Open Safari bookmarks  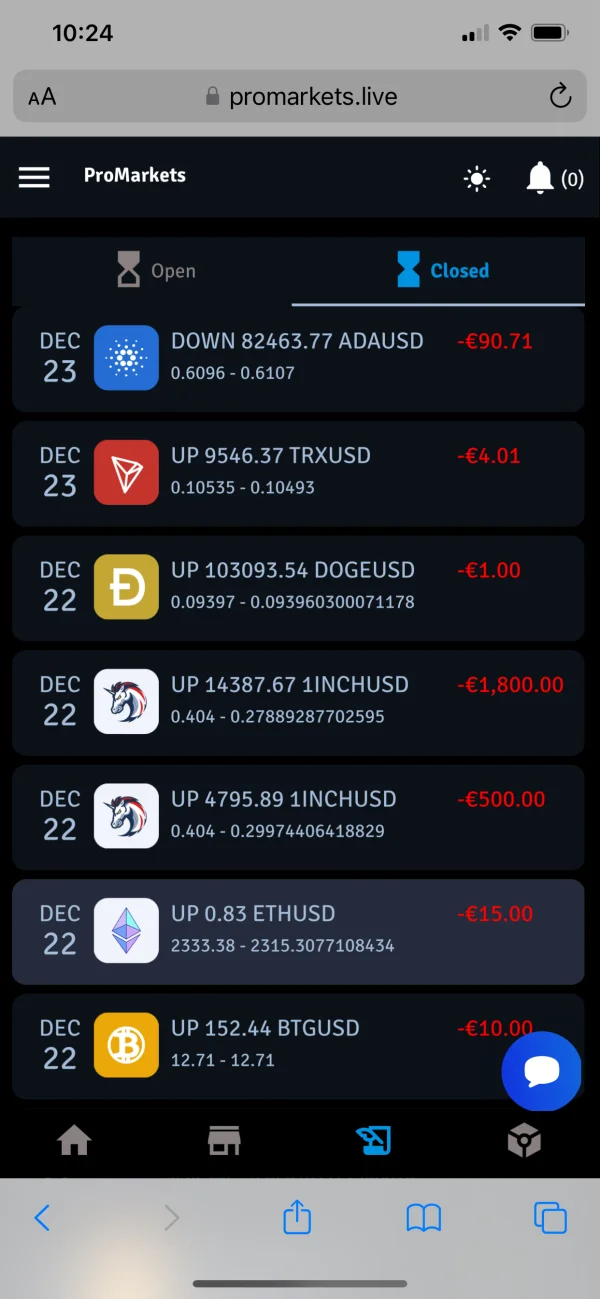[x=424, y=1217]
